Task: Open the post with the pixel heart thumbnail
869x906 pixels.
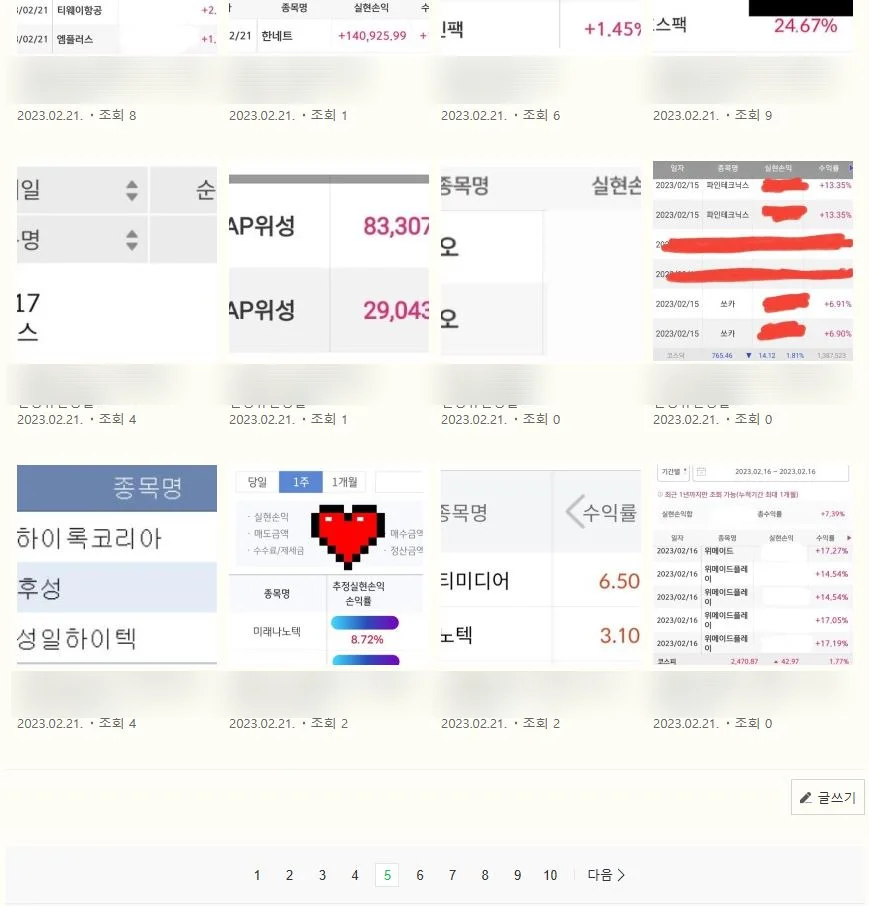Action: tap(329, 564)
